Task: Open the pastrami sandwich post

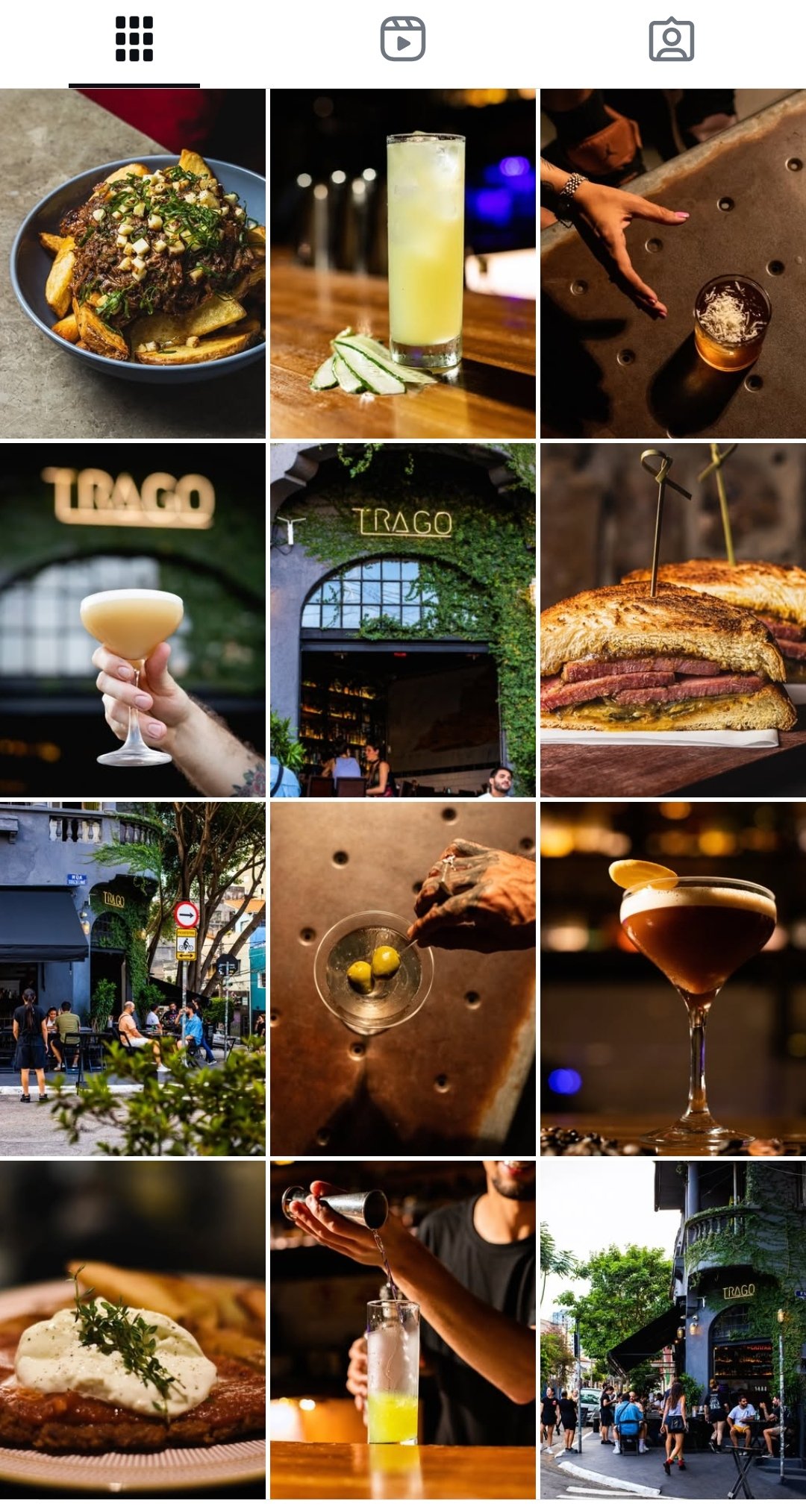Action: tap(673, 620)
